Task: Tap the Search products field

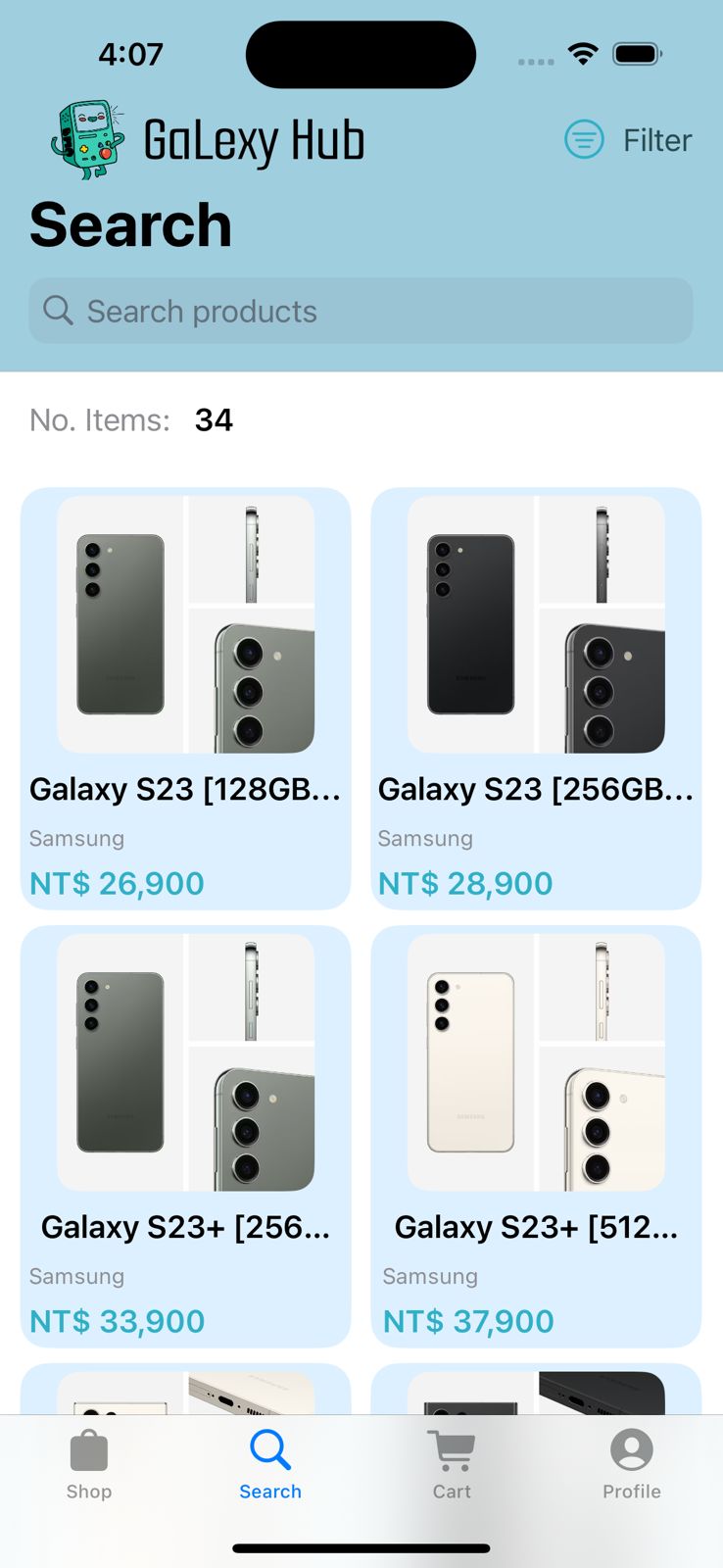Action: 361,311
